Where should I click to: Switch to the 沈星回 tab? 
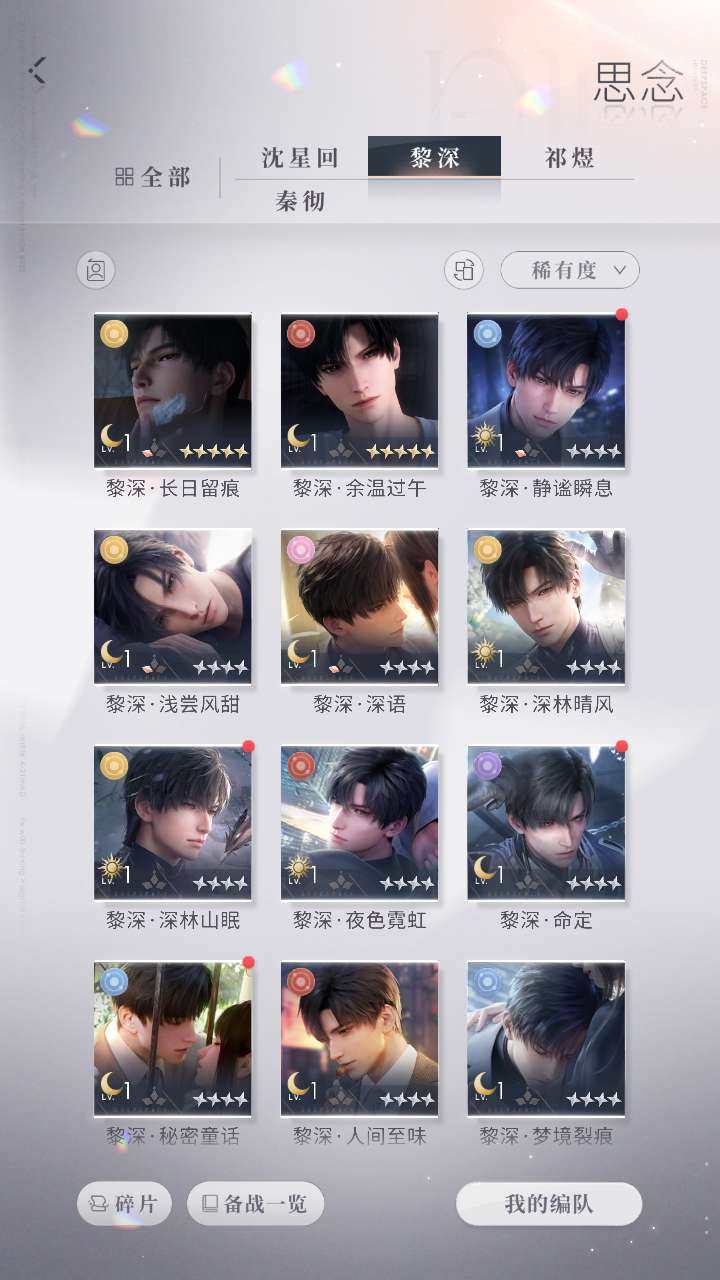click(x=300, y=157)
